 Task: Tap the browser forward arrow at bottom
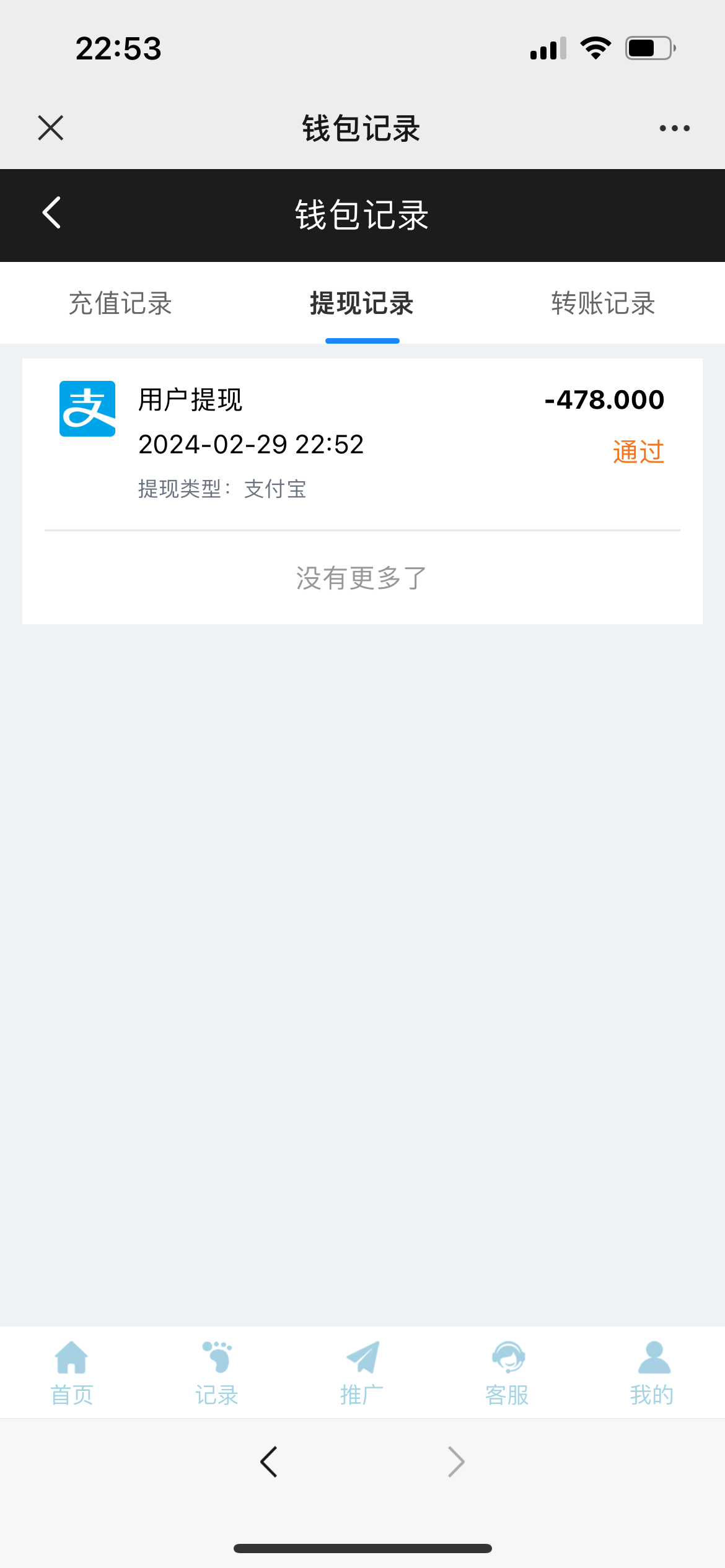point(456,1462)
